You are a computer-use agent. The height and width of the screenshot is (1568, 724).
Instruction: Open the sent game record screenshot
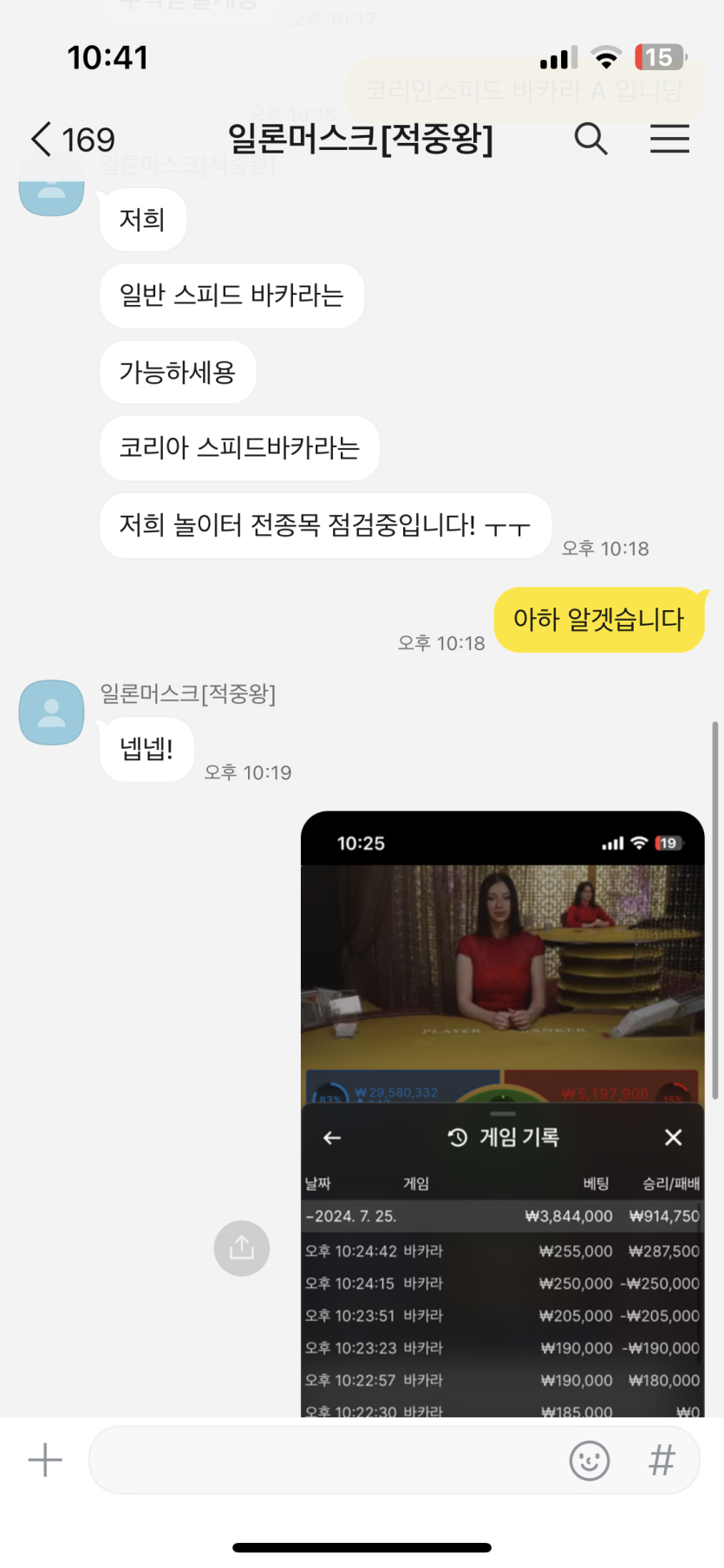pos(502,1083)
